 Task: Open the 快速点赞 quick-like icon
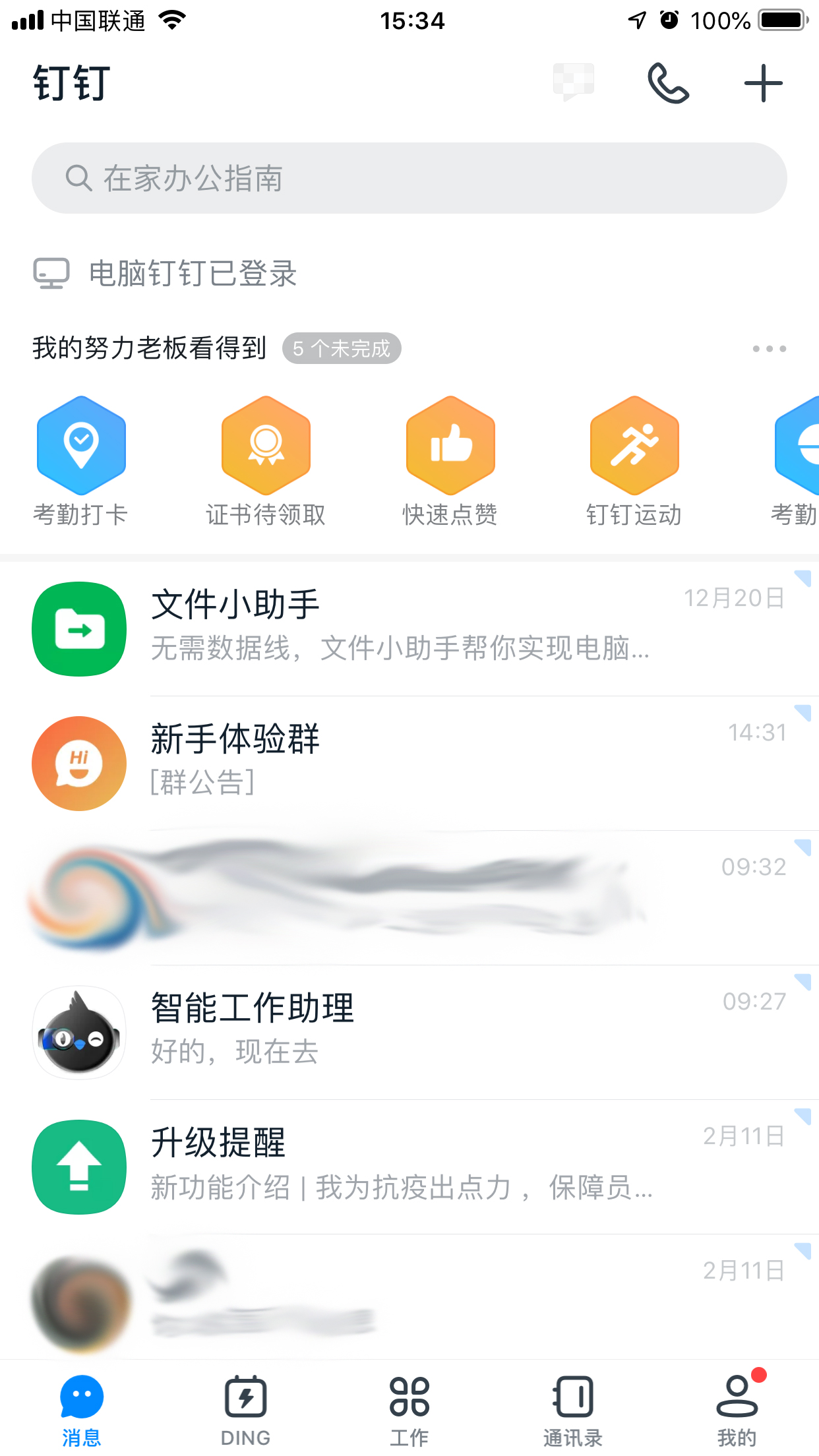coord(450,445)
